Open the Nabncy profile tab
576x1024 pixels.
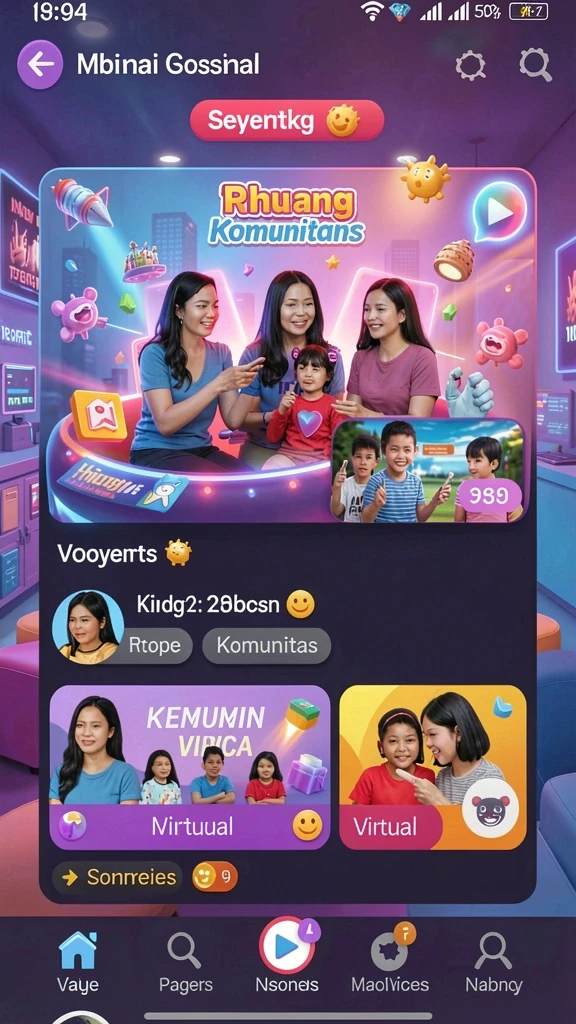coord(494,961)
